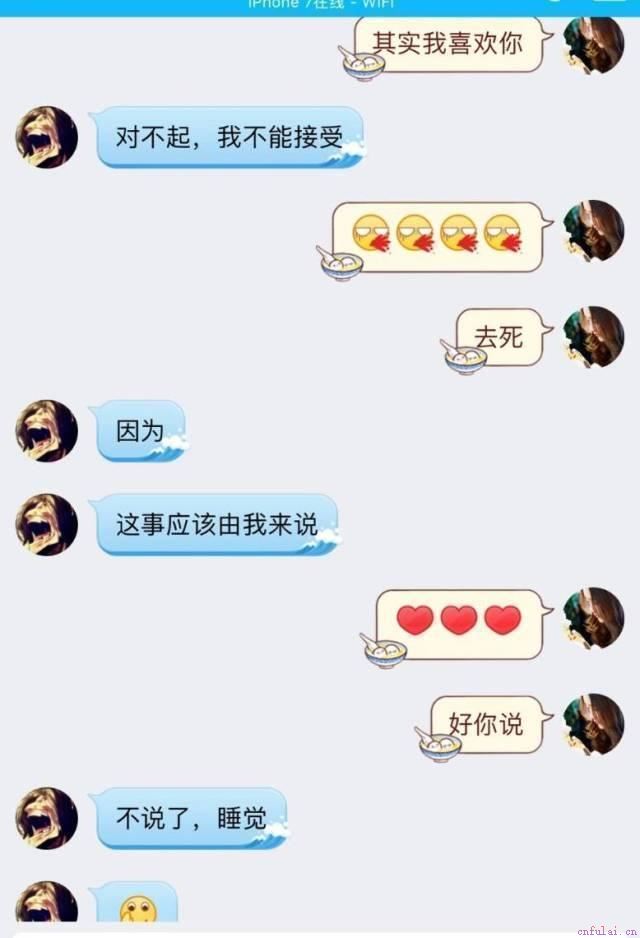Image resolution: width=640 pixels, height=938 pixels.
Task: Open sender's avatar beside "对不起,我不能接受"
Action: (47, 137)
